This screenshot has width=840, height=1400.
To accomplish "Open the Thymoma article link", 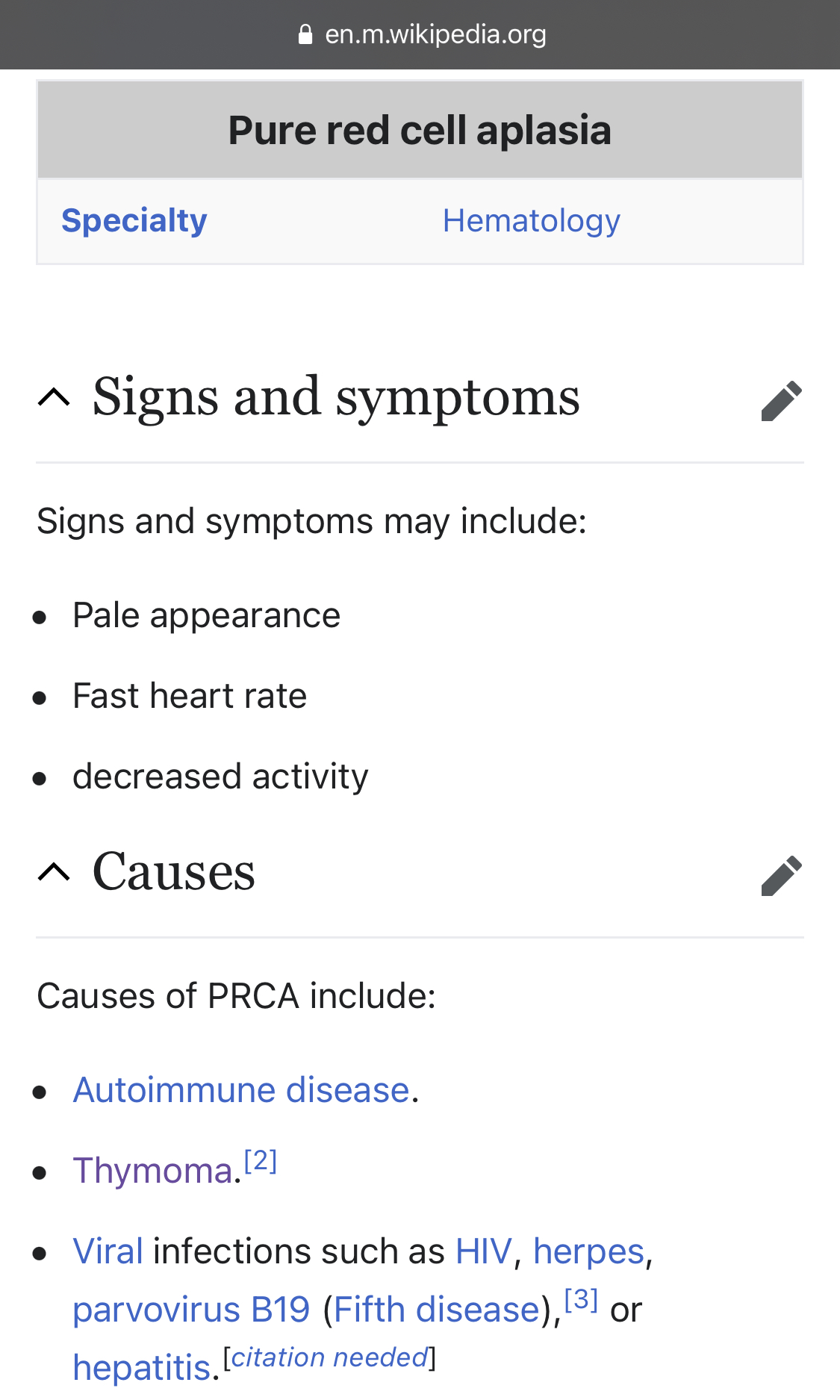I will [152, 1171].
